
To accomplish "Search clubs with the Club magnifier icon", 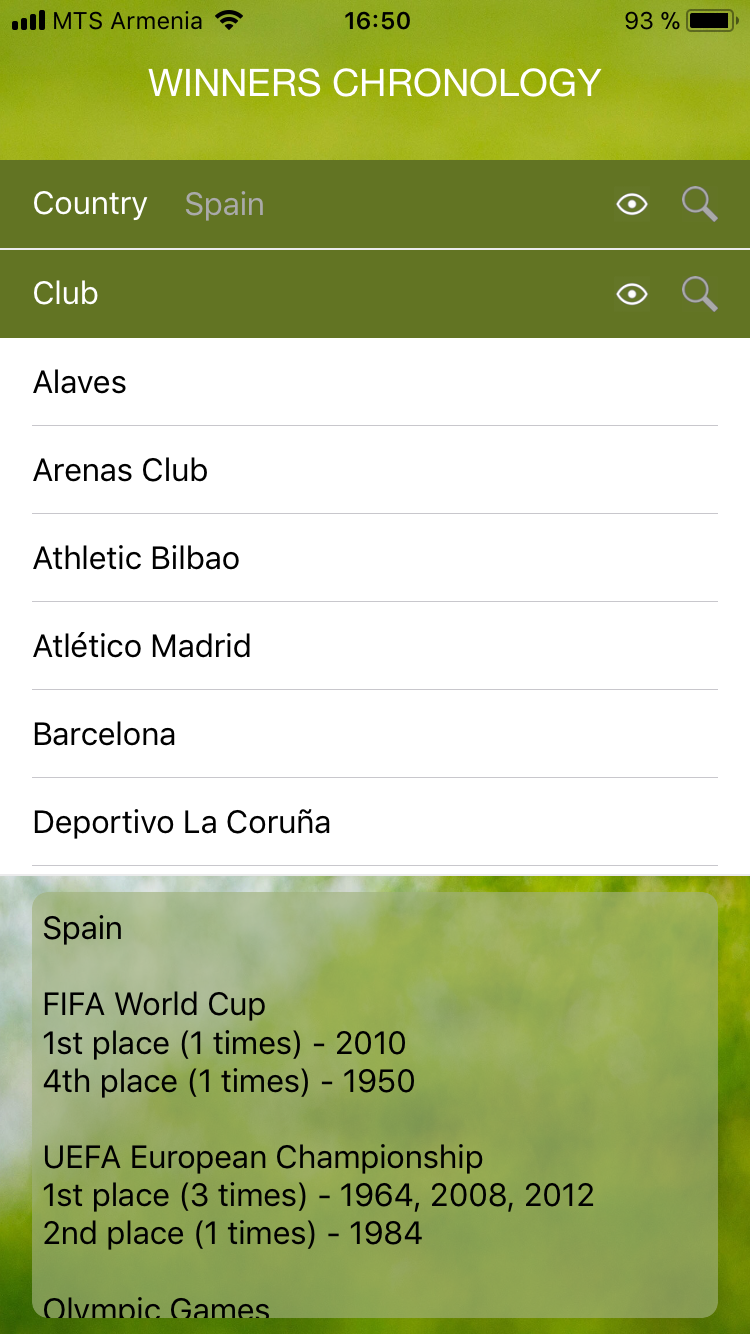I will pos(699,294).
